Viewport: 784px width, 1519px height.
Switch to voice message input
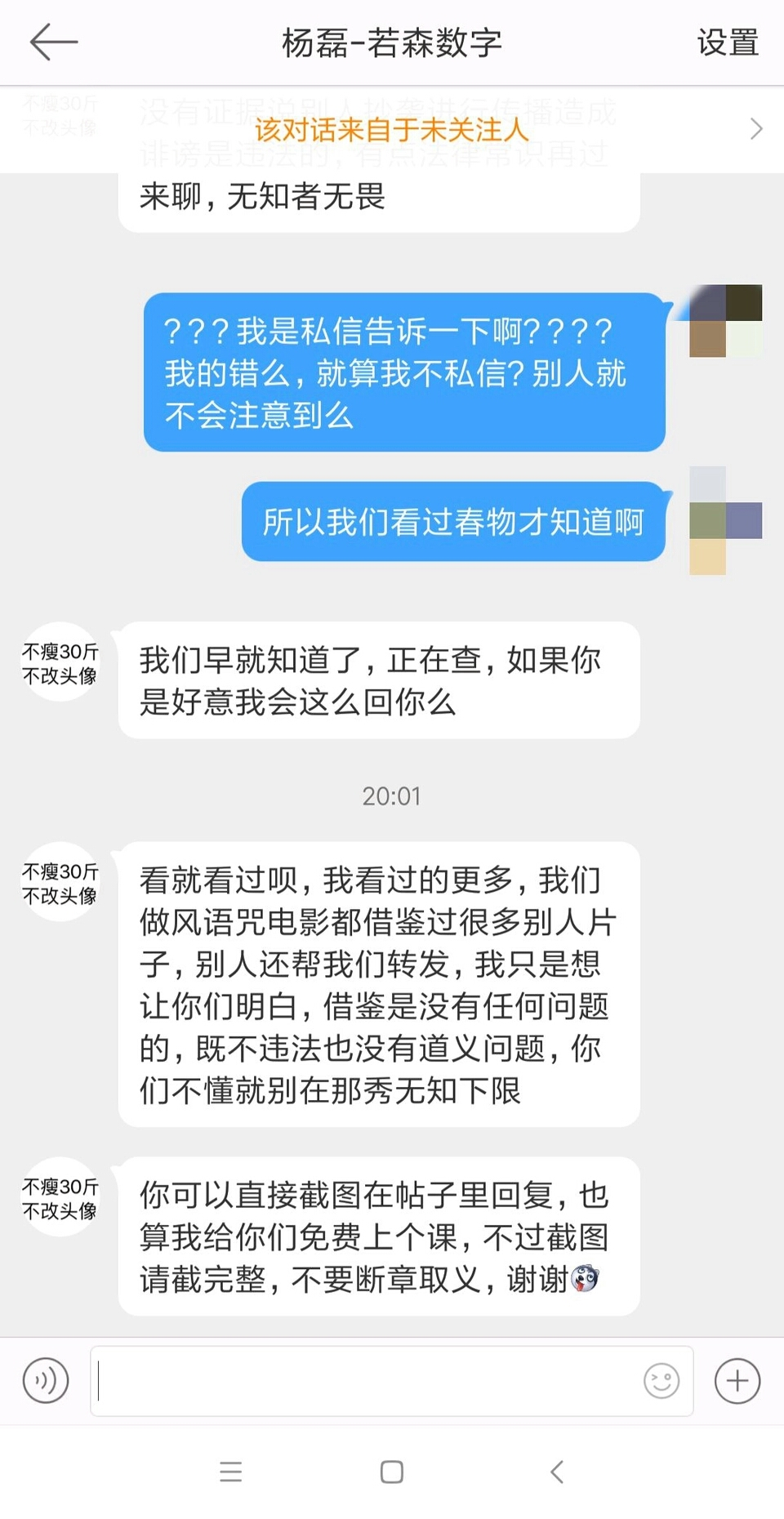point(46,1381)
